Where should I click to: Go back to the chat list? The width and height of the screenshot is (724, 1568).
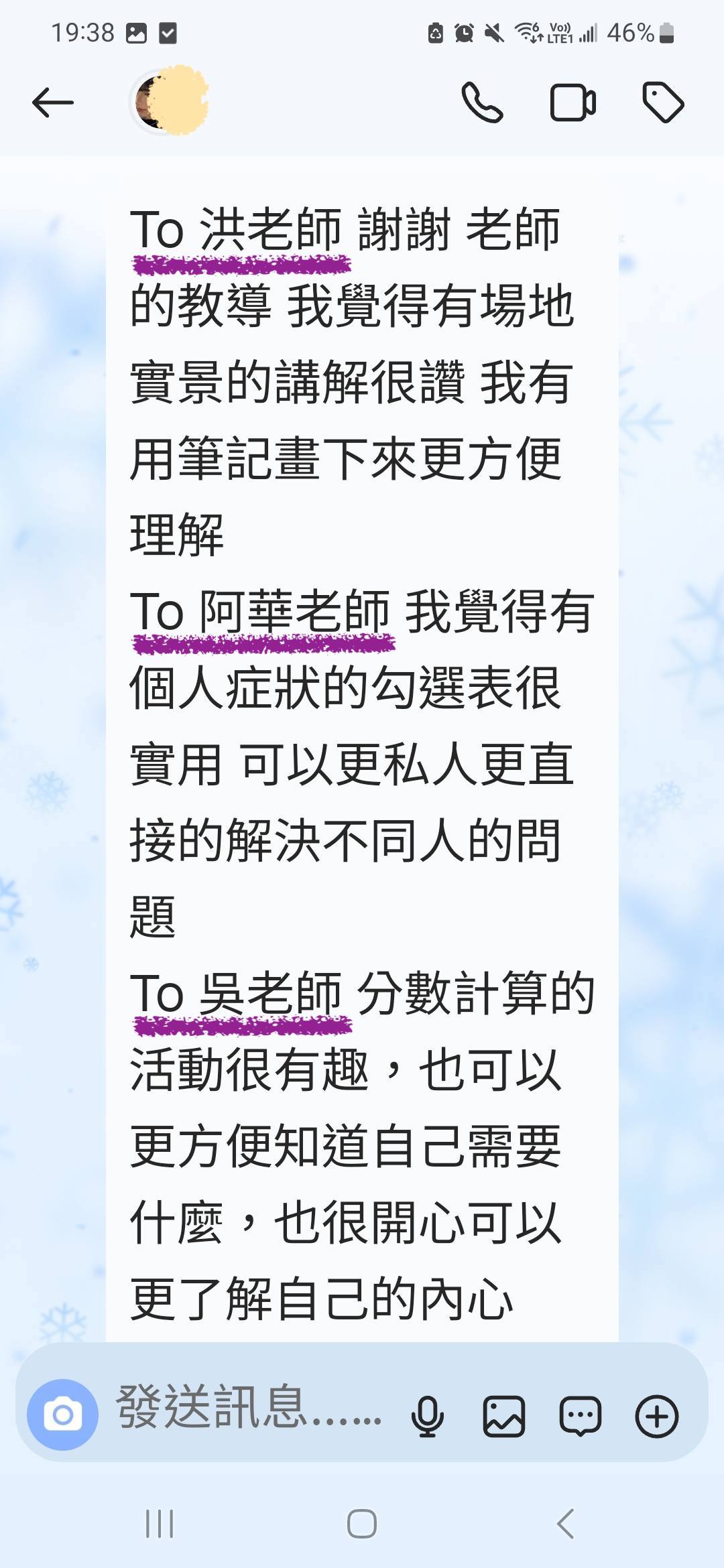pos(52,103)
